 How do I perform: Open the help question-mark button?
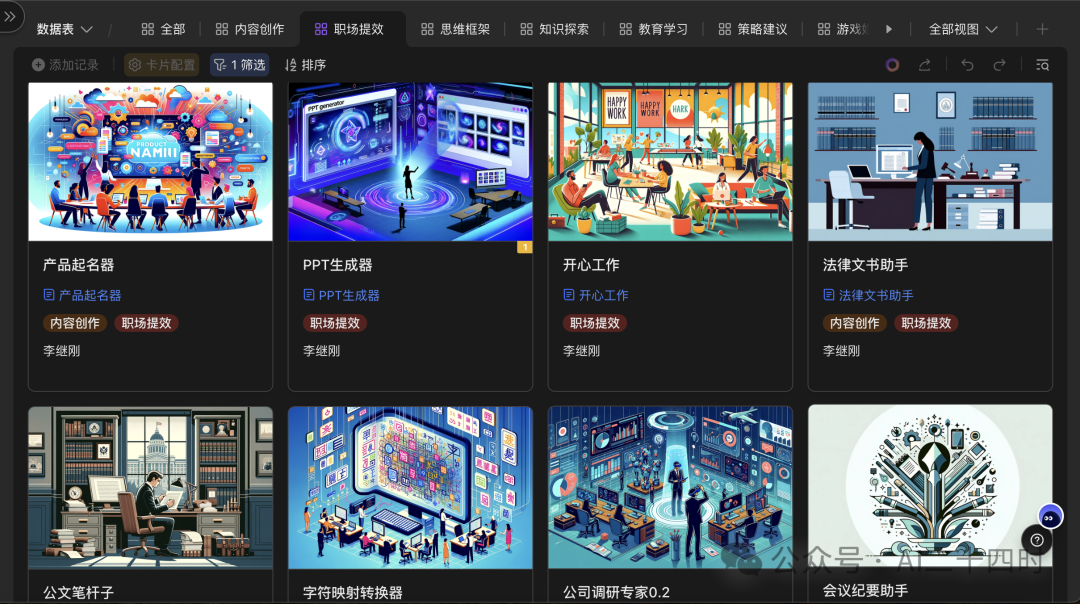[x=1037, y=540]
